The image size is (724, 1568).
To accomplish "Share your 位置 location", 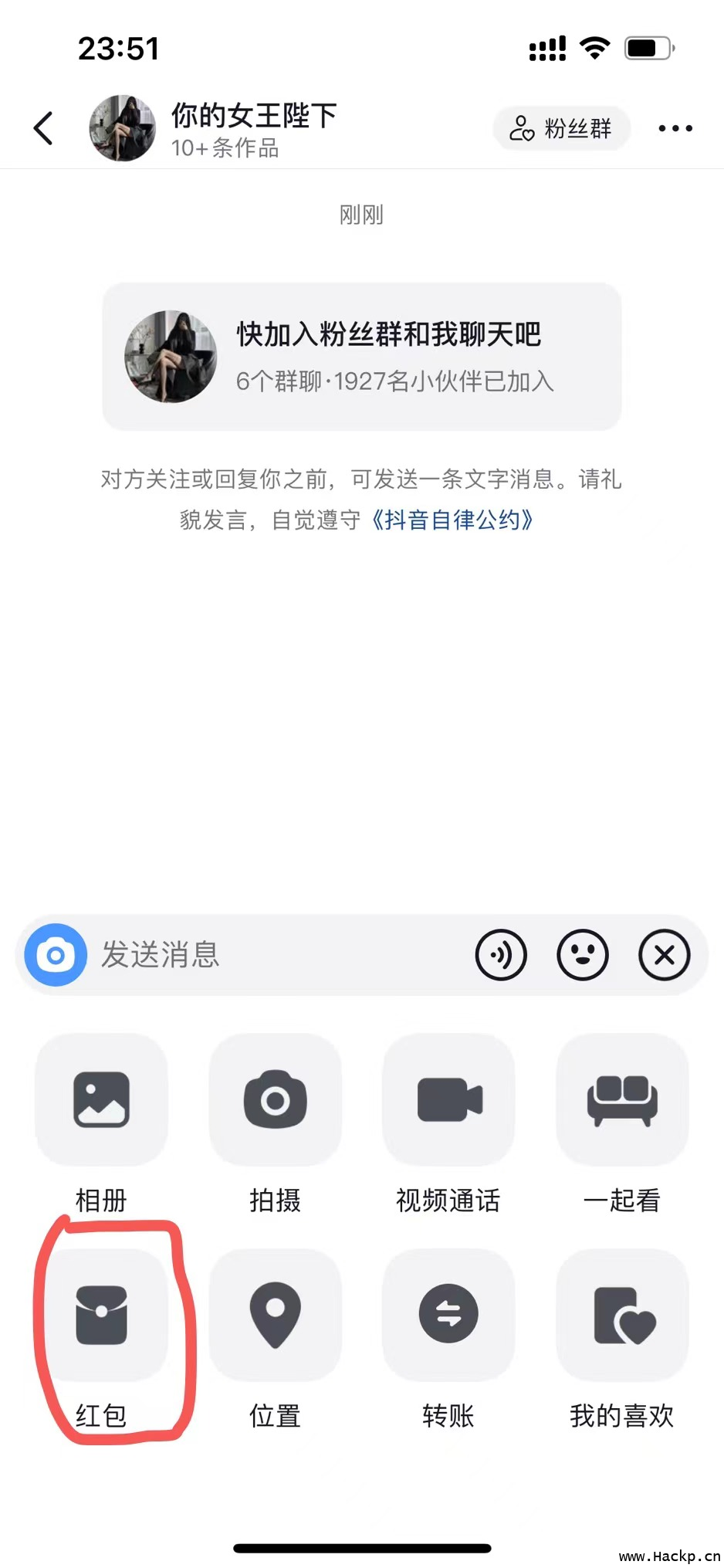I will click(x=275, y=1315).
